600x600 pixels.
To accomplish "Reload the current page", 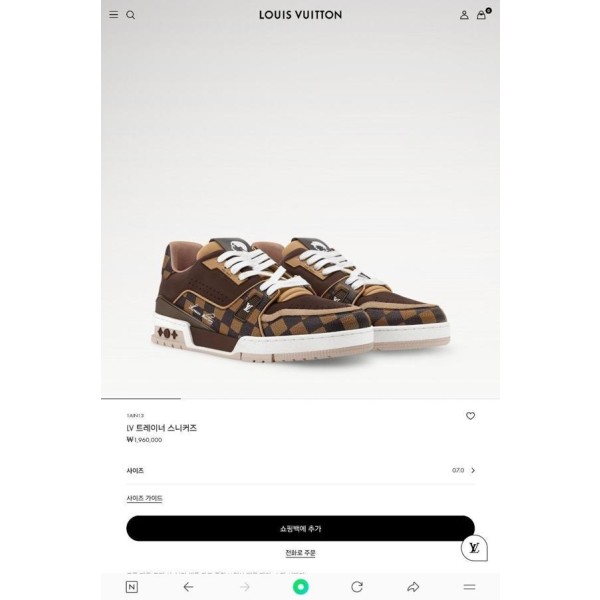I will pos(357,587).
